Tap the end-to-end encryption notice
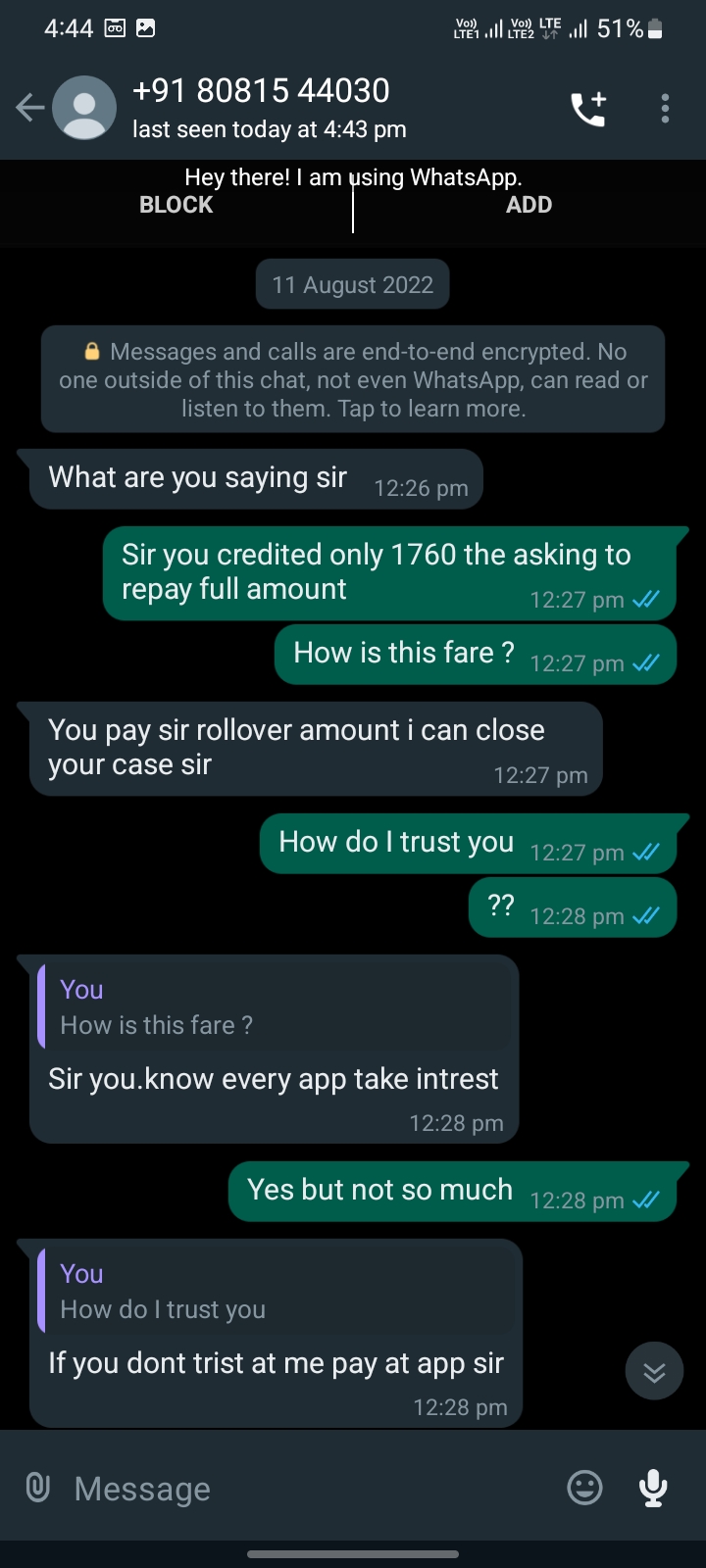 353,379
